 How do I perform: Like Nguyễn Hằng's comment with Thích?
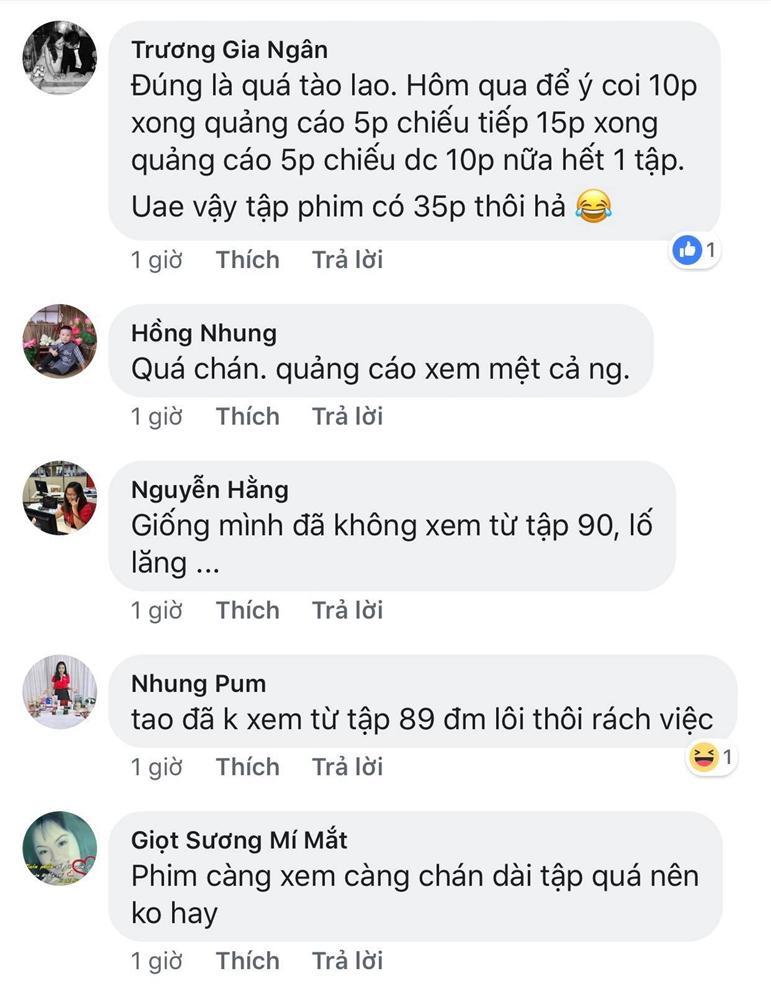point(247,610)
